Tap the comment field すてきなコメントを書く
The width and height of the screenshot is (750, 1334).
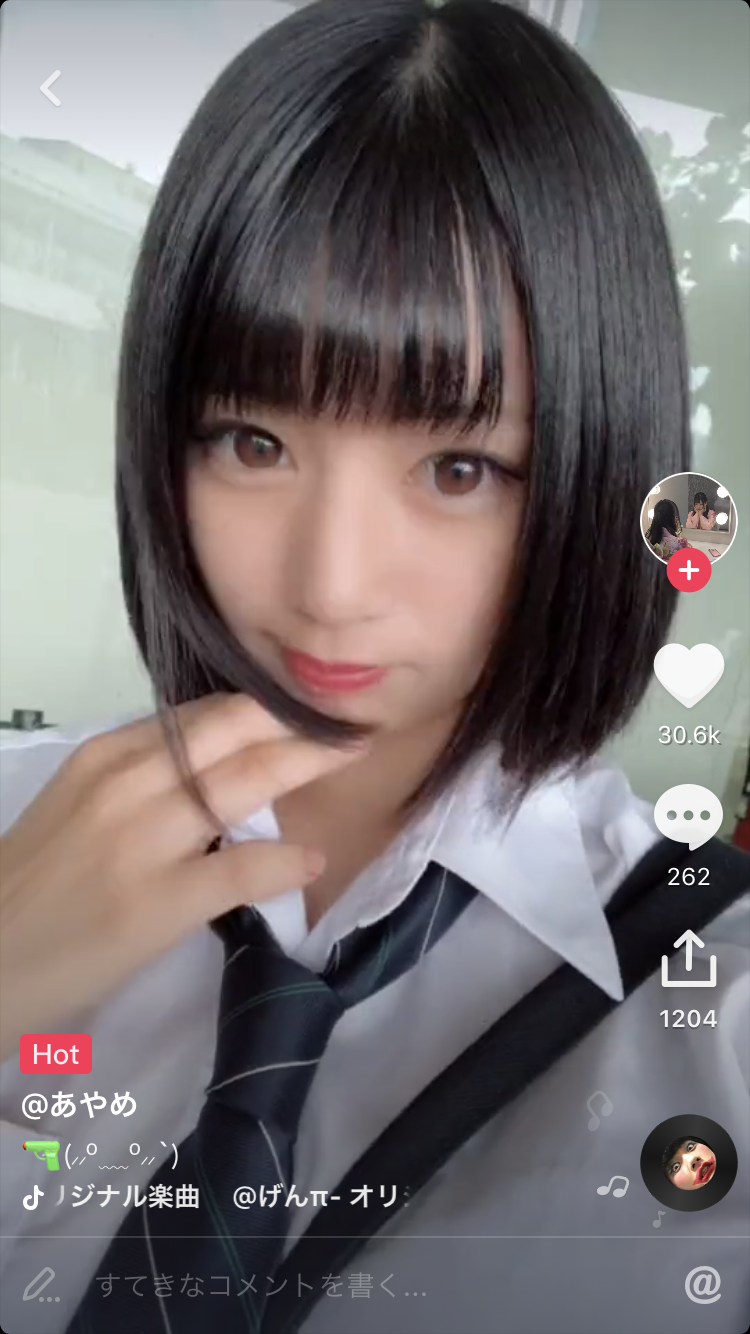[260, 1286]
